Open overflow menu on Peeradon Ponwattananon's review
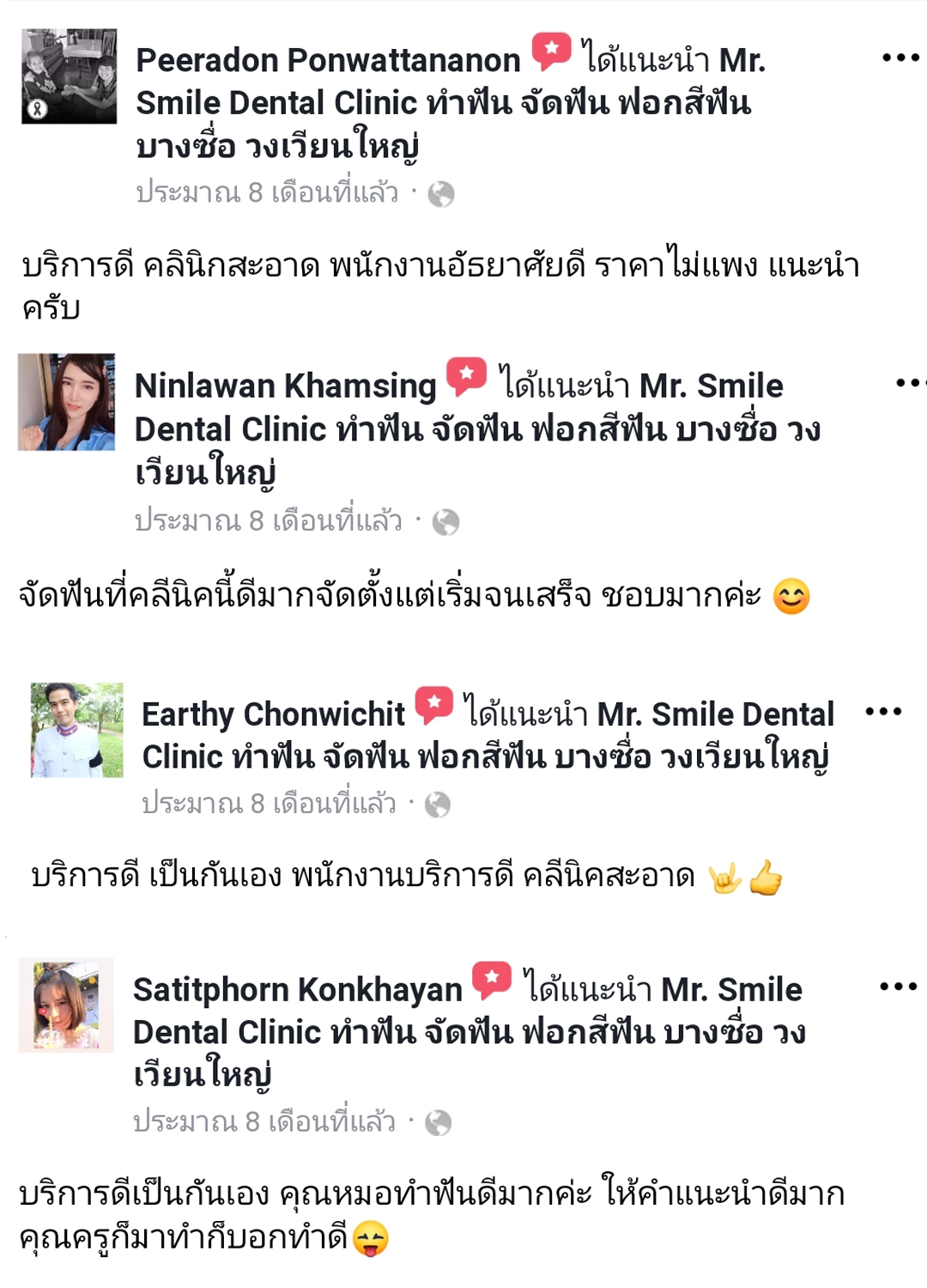The width and height of the screenshot is (927, 1288). pos(900,58)
